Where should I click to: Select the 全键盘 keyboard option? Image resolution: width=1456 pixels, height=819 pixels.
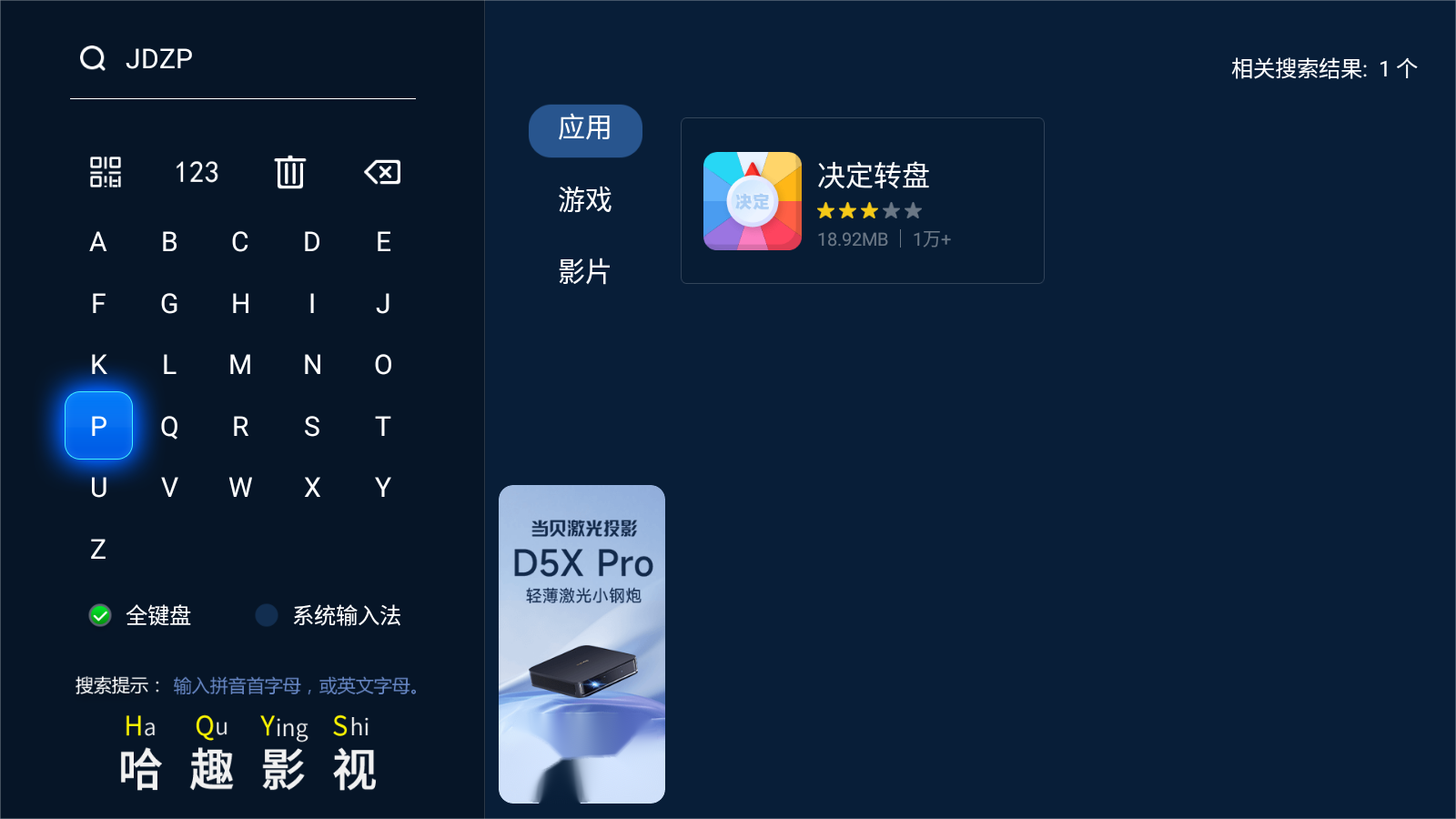tap(141, 616)
